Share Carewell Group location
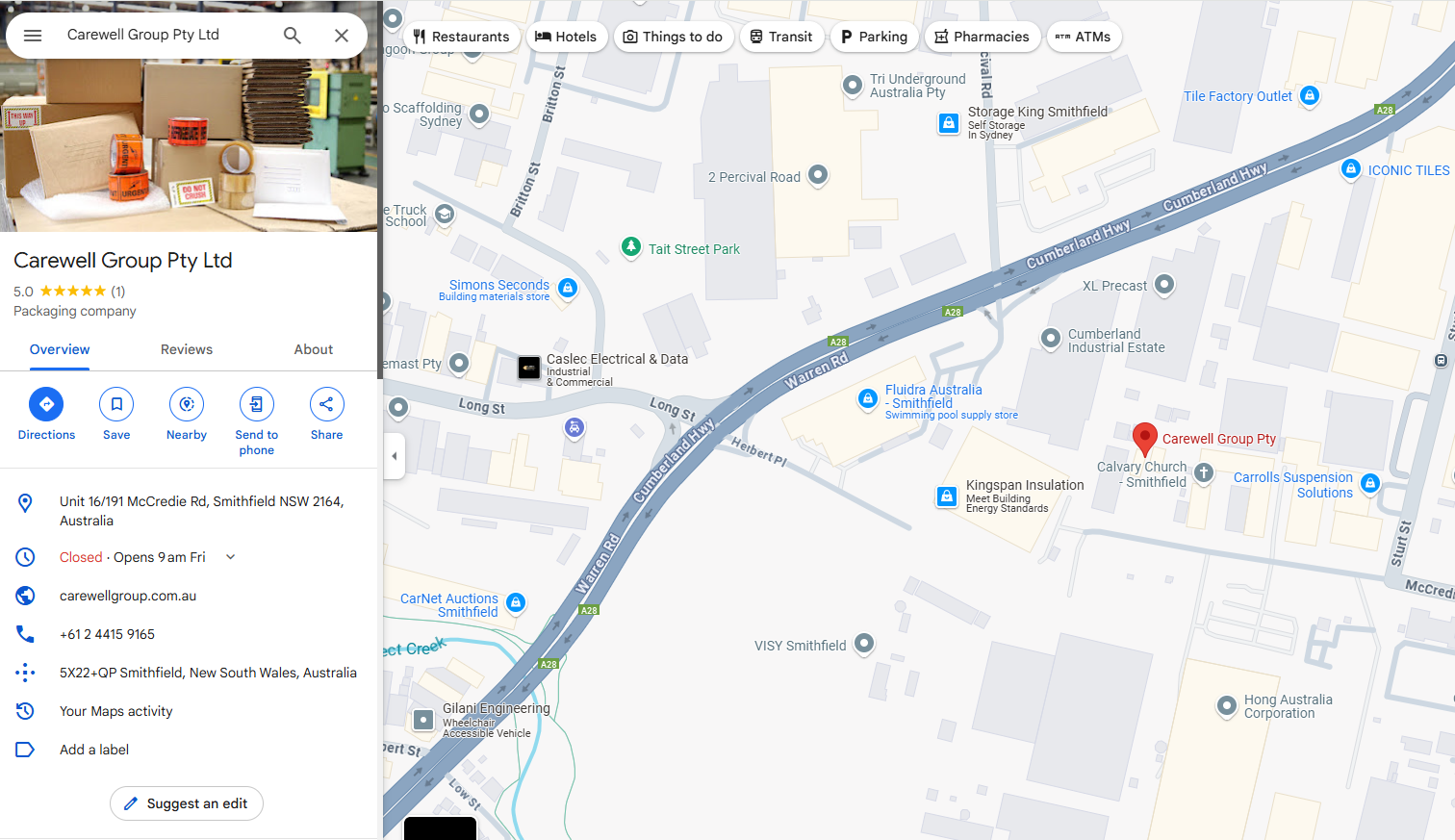This screenshot has height=840, width=1455. click(x=326, y=404)
